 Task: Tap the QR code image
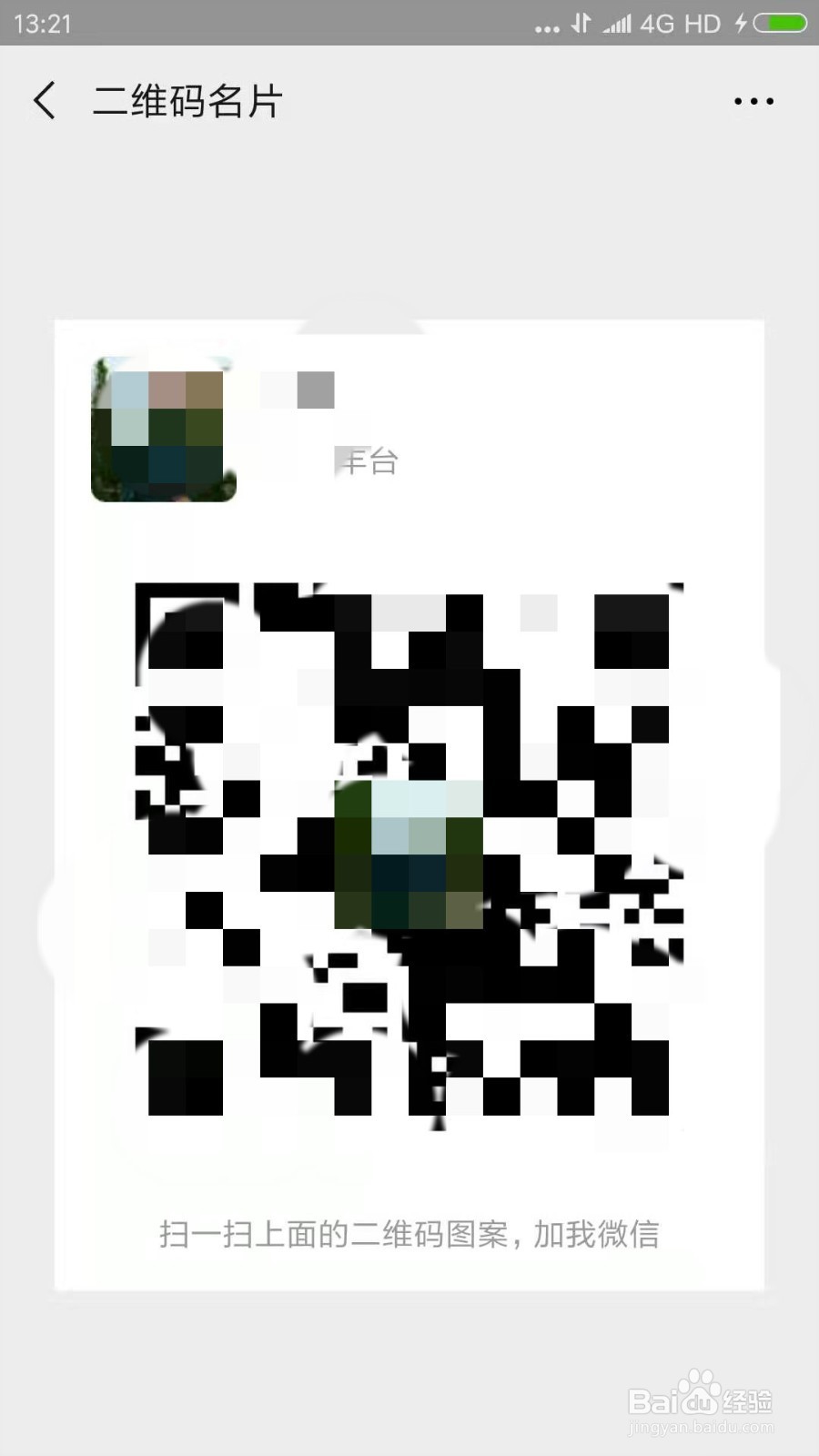coord(409,855)
